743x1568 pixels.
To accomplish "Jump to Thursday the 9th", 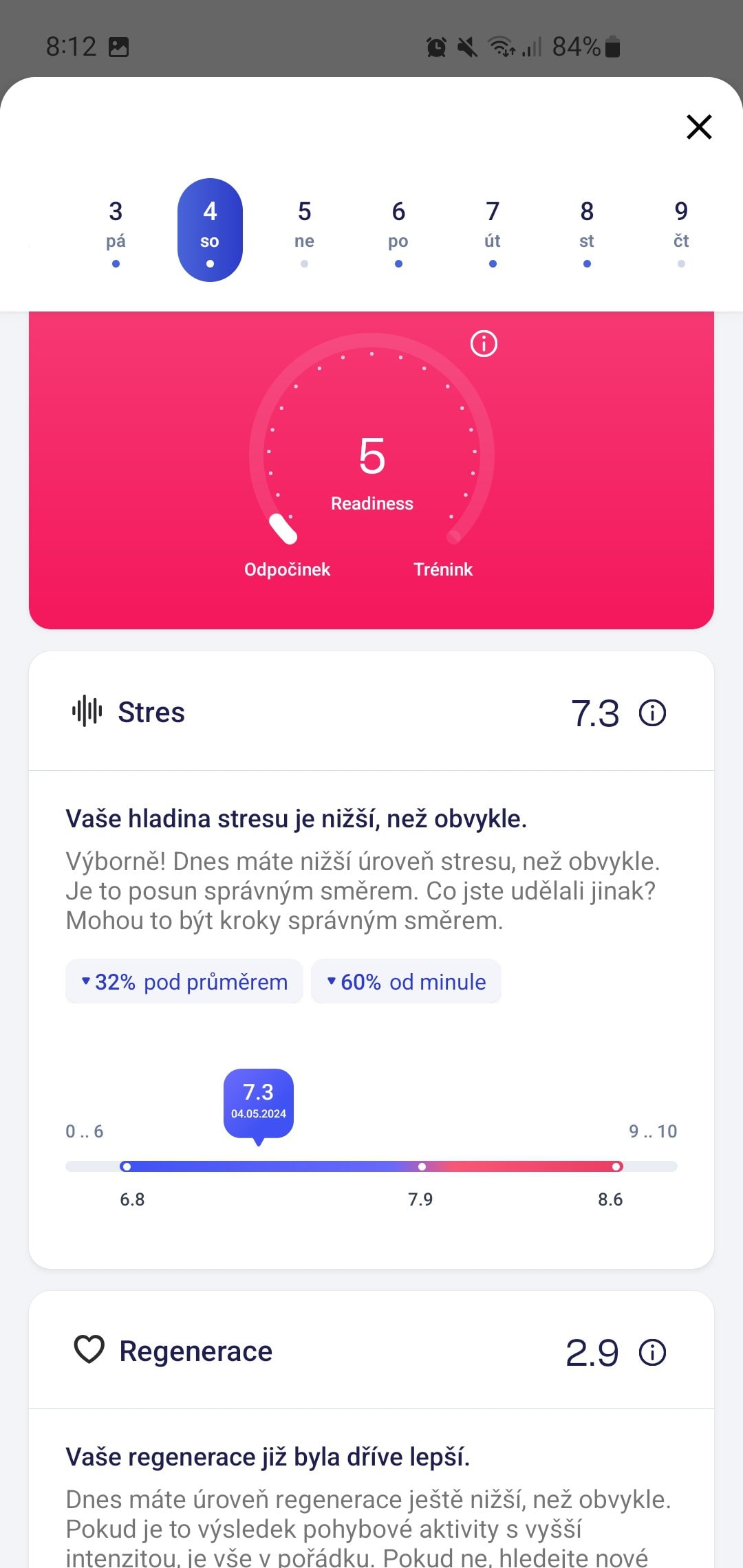I will tap(681, 230).
